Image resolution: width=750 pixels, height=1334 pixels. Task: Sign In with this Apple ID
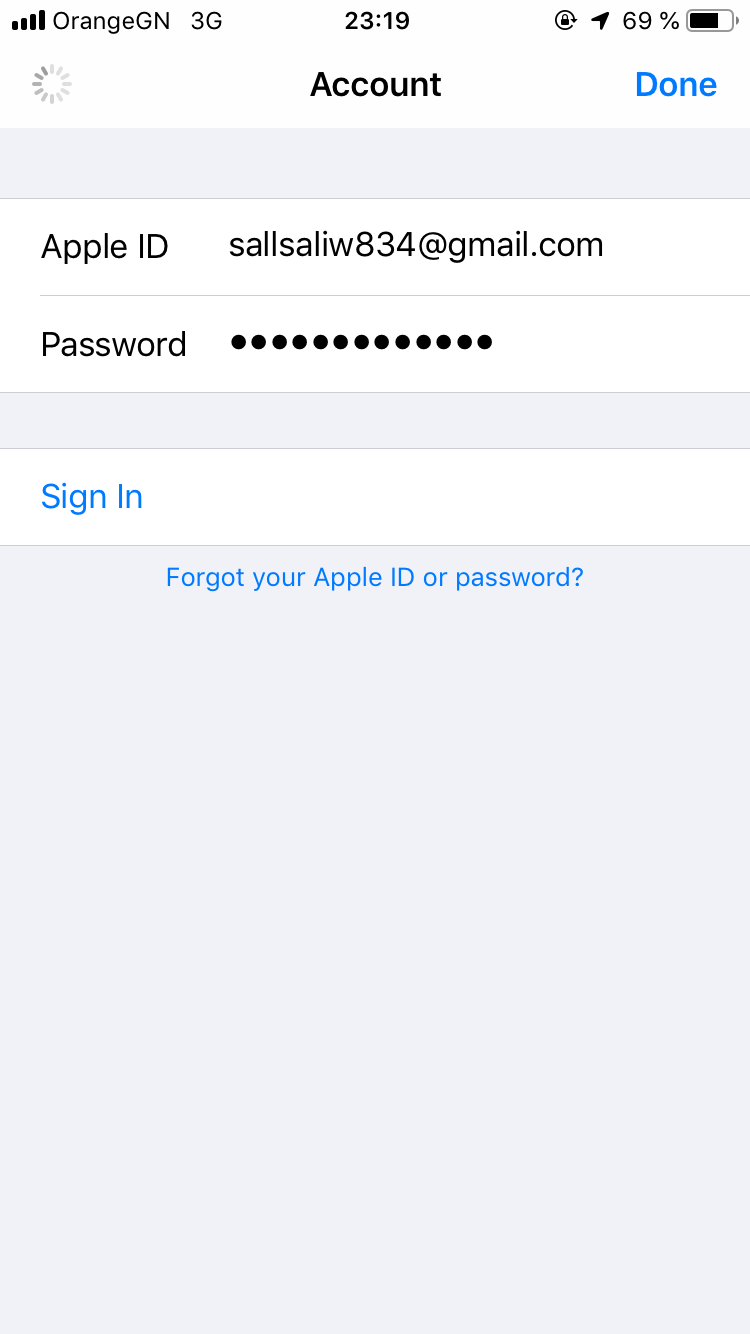pyautogui.click(x=375, y=497)
